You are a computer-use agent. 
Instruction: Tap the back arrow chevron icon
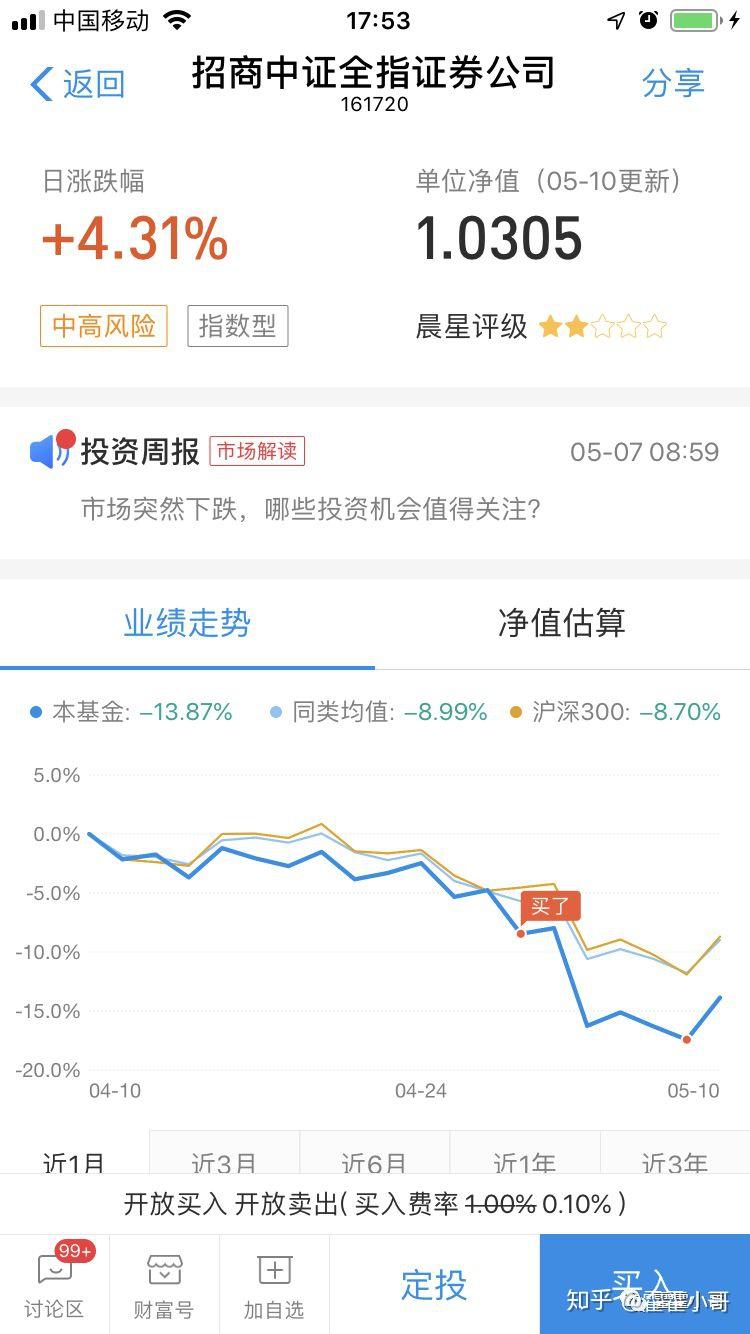click(40, 85)
